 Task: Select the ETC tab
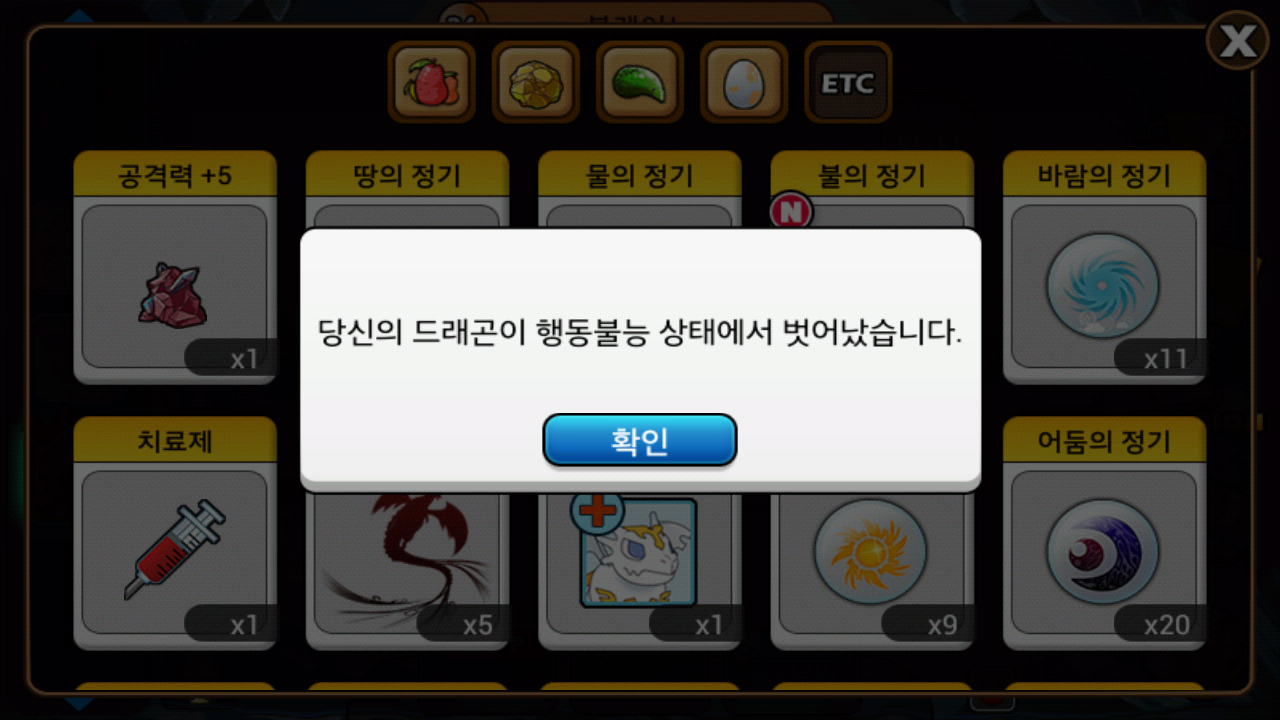(847, 83)
